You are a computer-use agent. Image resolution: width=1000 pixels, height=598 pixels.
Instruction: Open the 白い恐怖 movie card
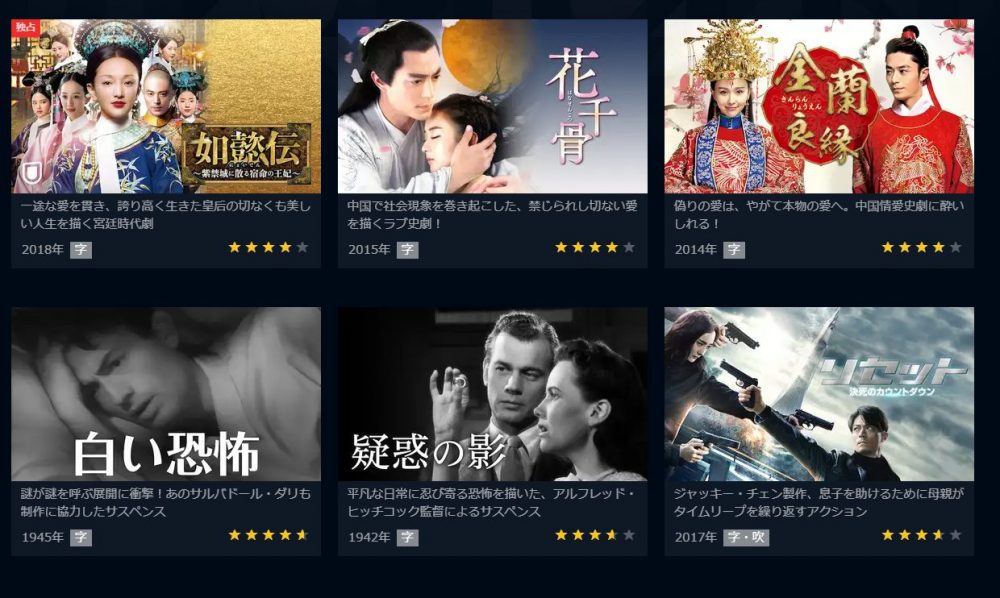pyautogui.click(x=166, y=394)
